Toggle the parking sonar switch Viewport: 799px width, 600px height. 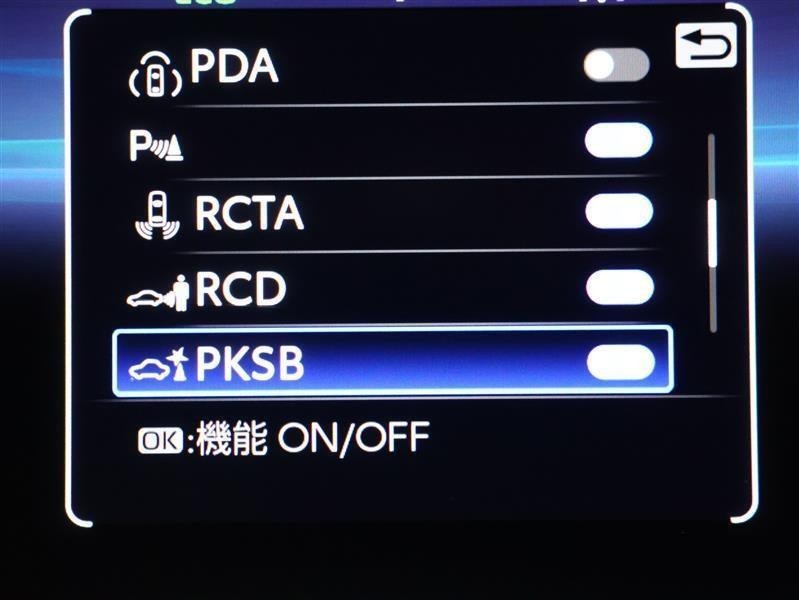coord(618,141)
